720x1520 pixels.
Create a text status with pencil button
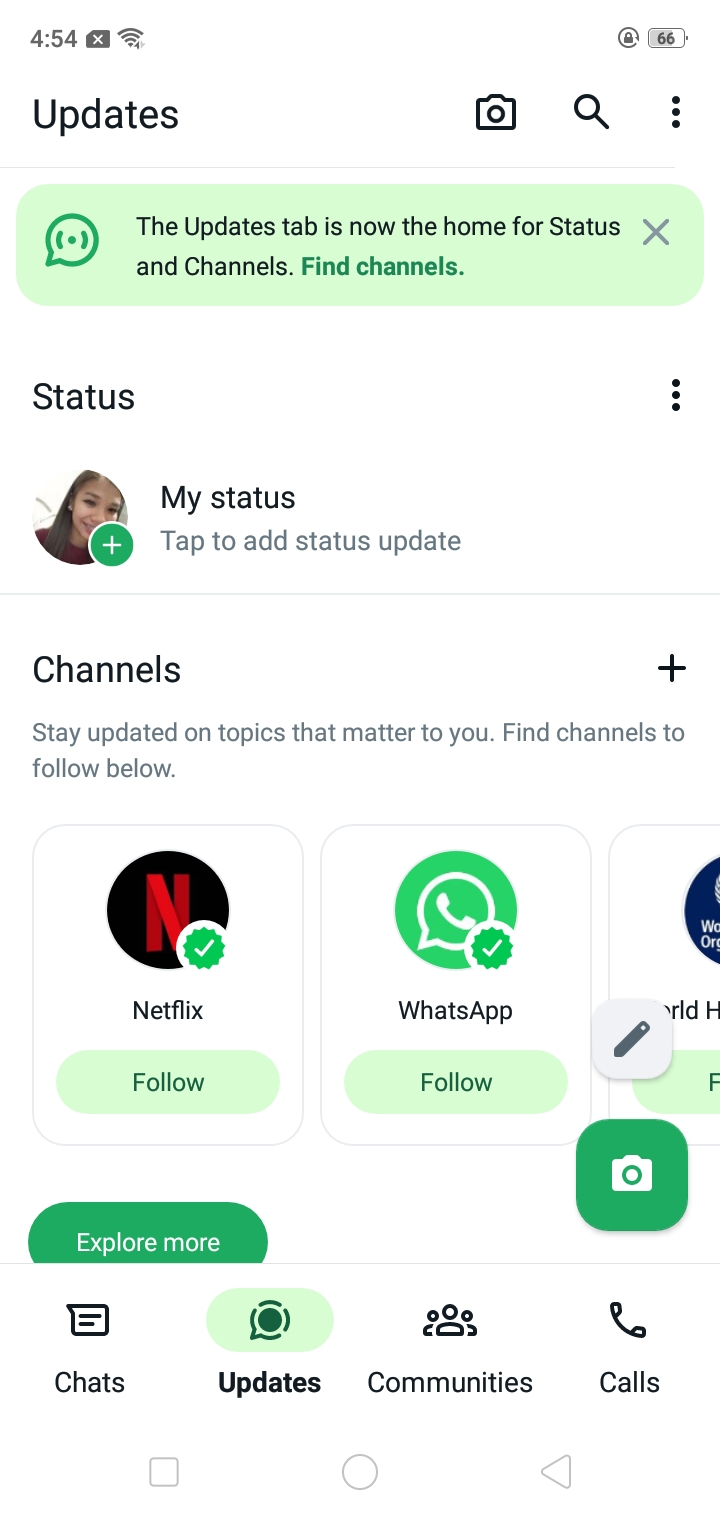point(632,1039)
